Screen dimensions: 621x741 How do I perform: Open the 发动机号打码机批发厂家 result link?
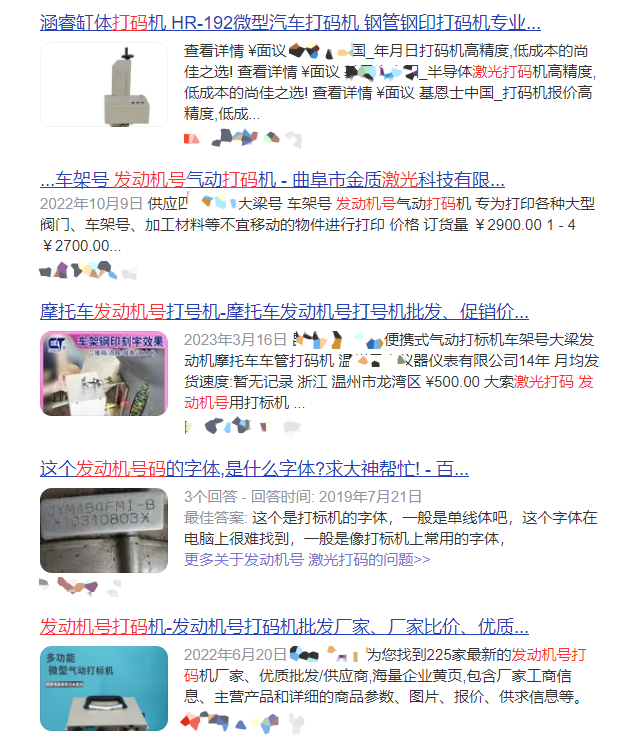[284, 627]
